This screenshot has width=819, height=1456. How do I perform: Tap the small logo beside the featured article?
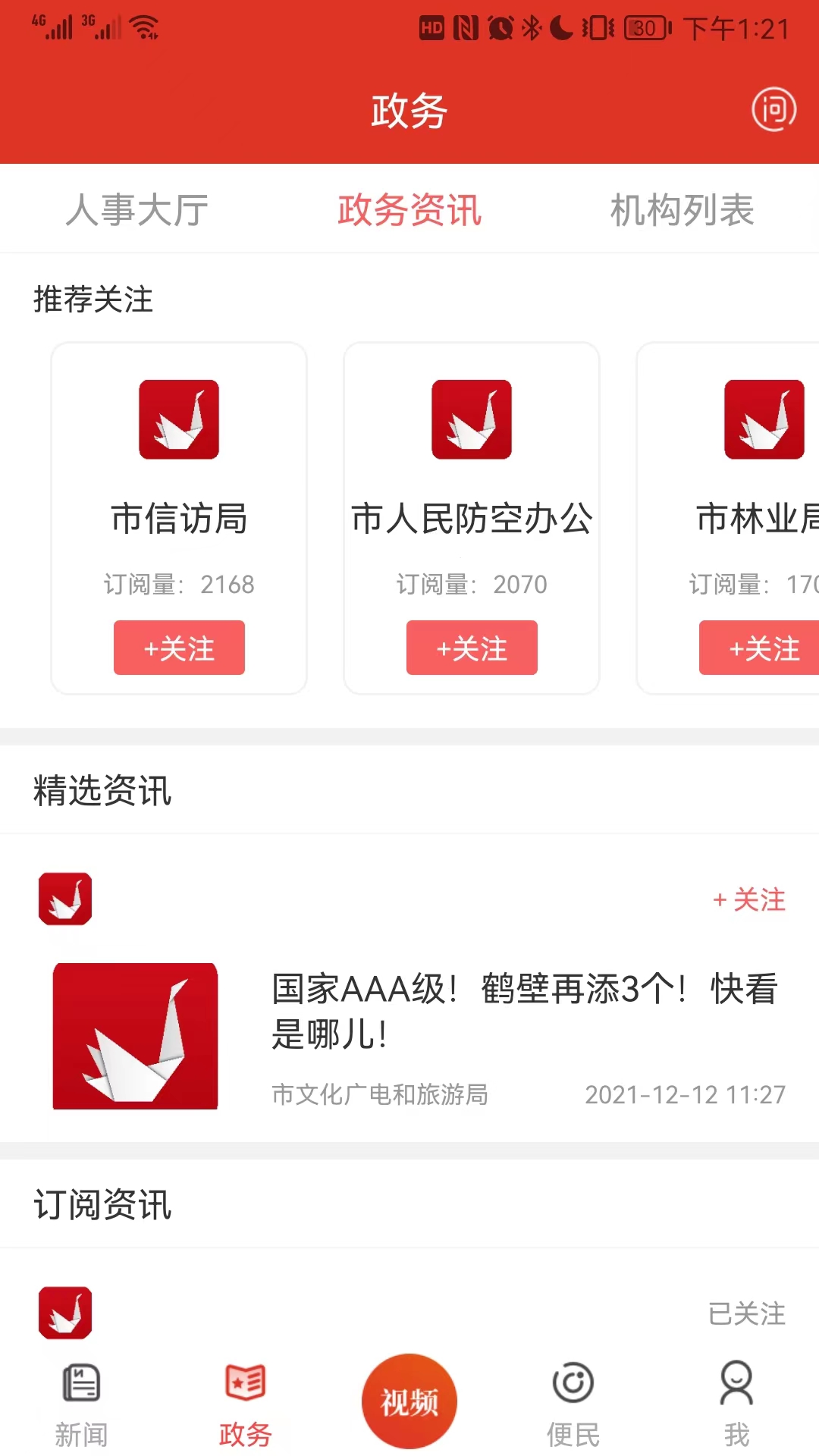click(65, 899)
